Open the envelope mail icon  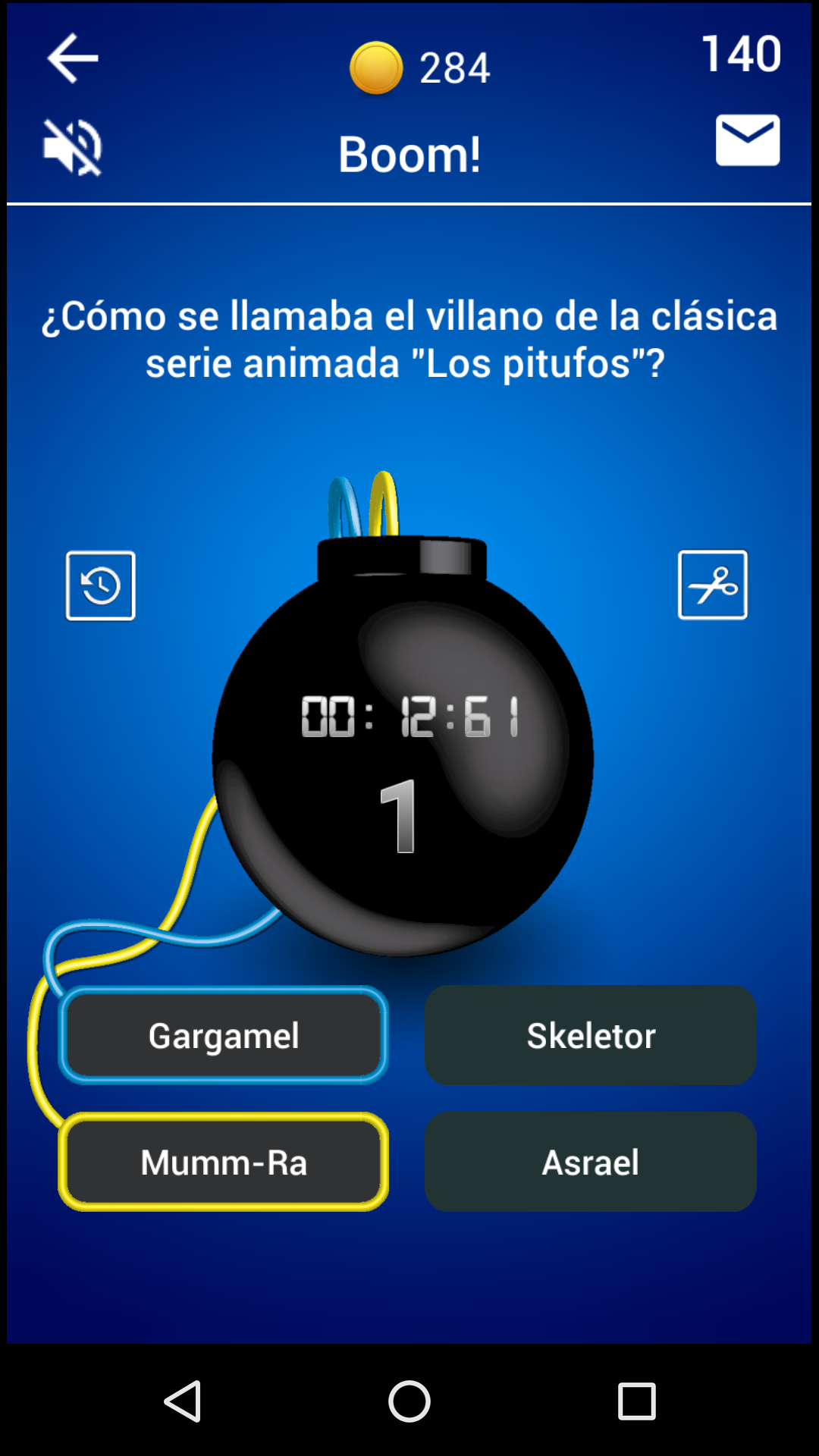(747, 140)
